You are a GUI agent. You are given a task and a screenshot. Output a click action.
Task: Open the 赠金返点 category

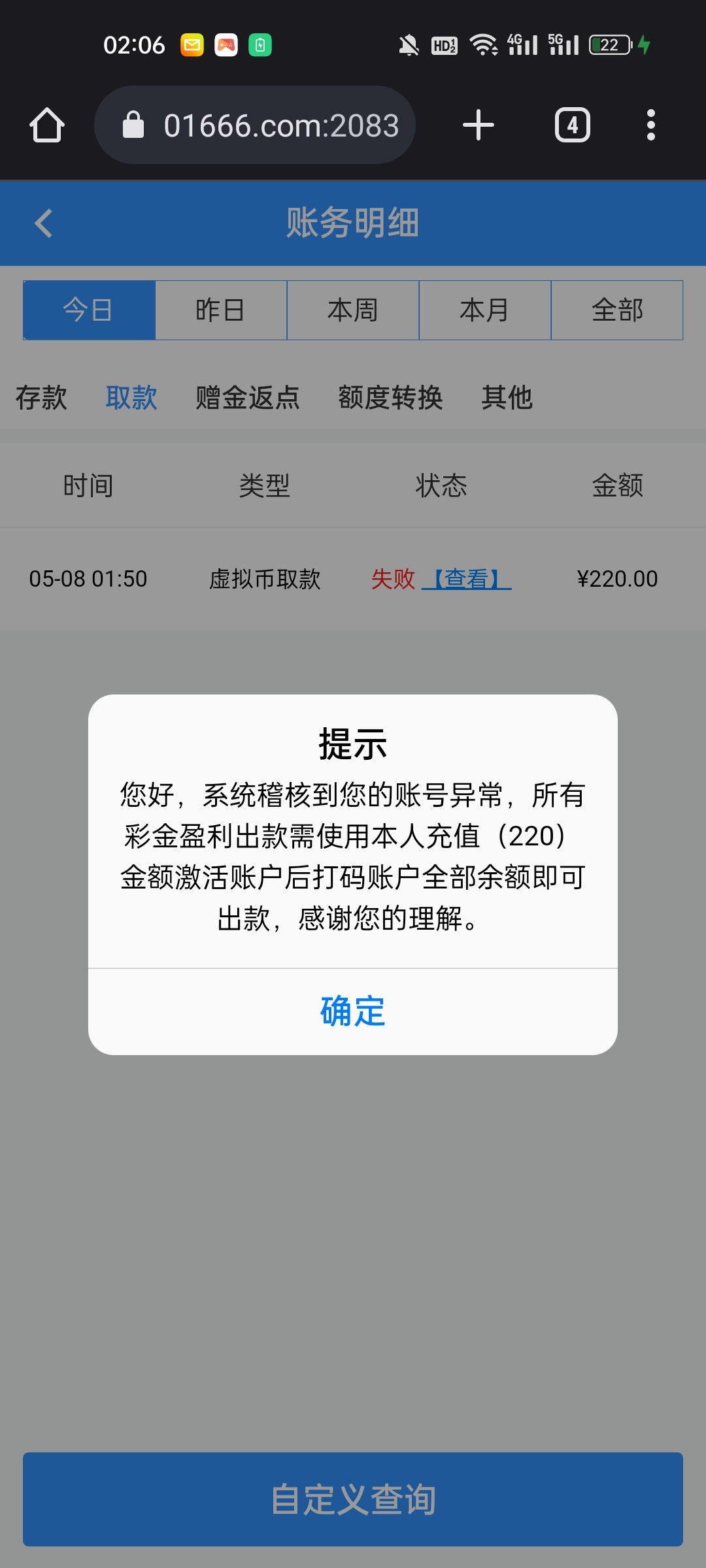[x=248, y=397]
